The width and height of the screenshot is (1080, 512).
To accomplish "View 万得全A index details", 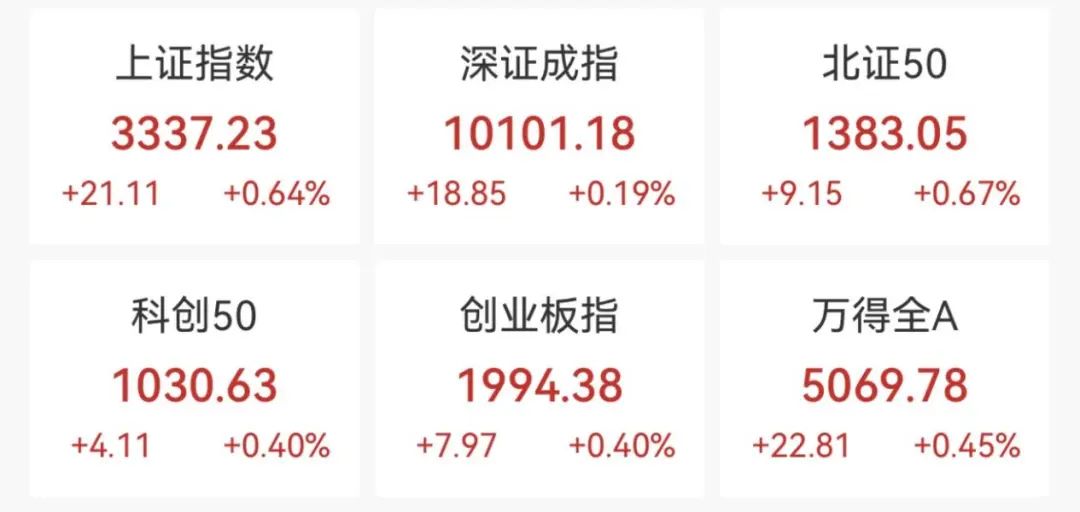I will pyautogui.click(x=884, y=382).
